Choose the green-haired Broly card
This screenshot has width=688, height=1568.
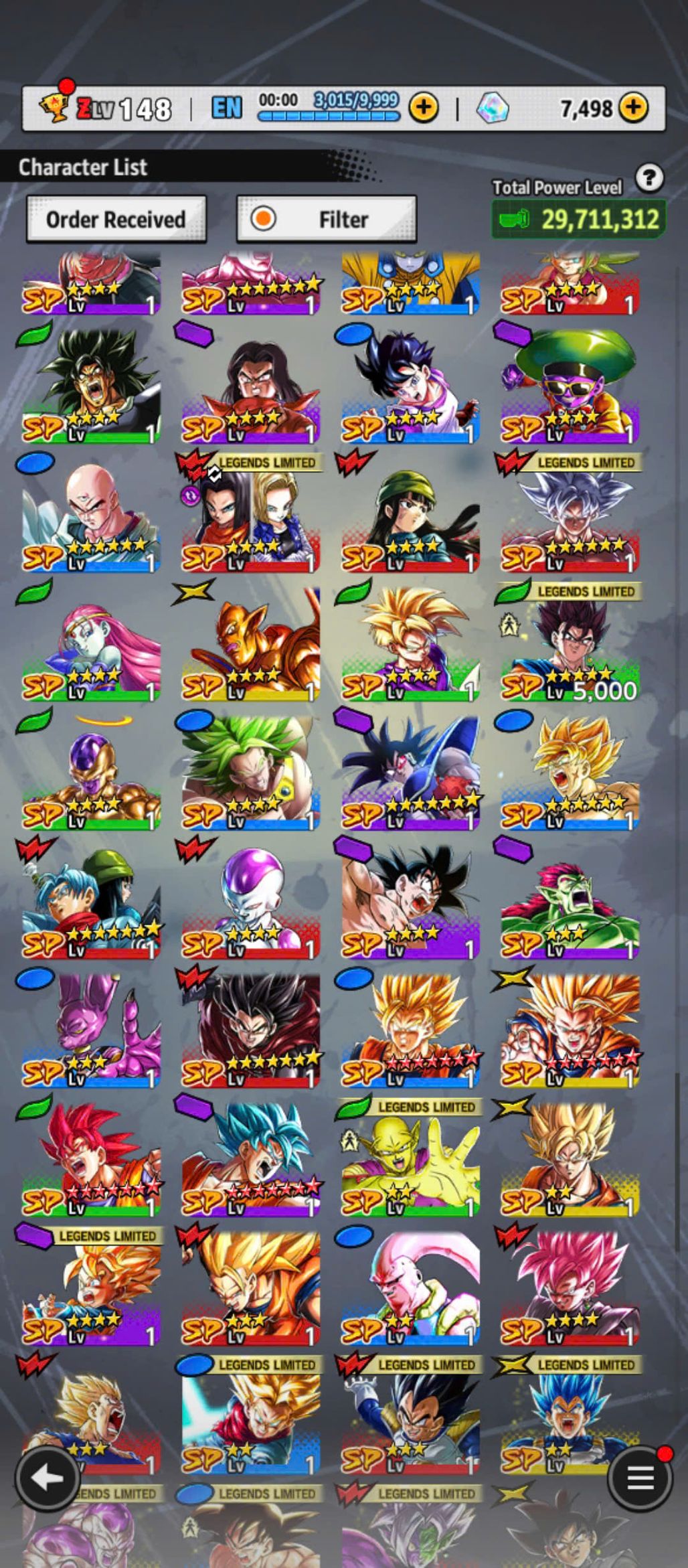coord(251,773)
